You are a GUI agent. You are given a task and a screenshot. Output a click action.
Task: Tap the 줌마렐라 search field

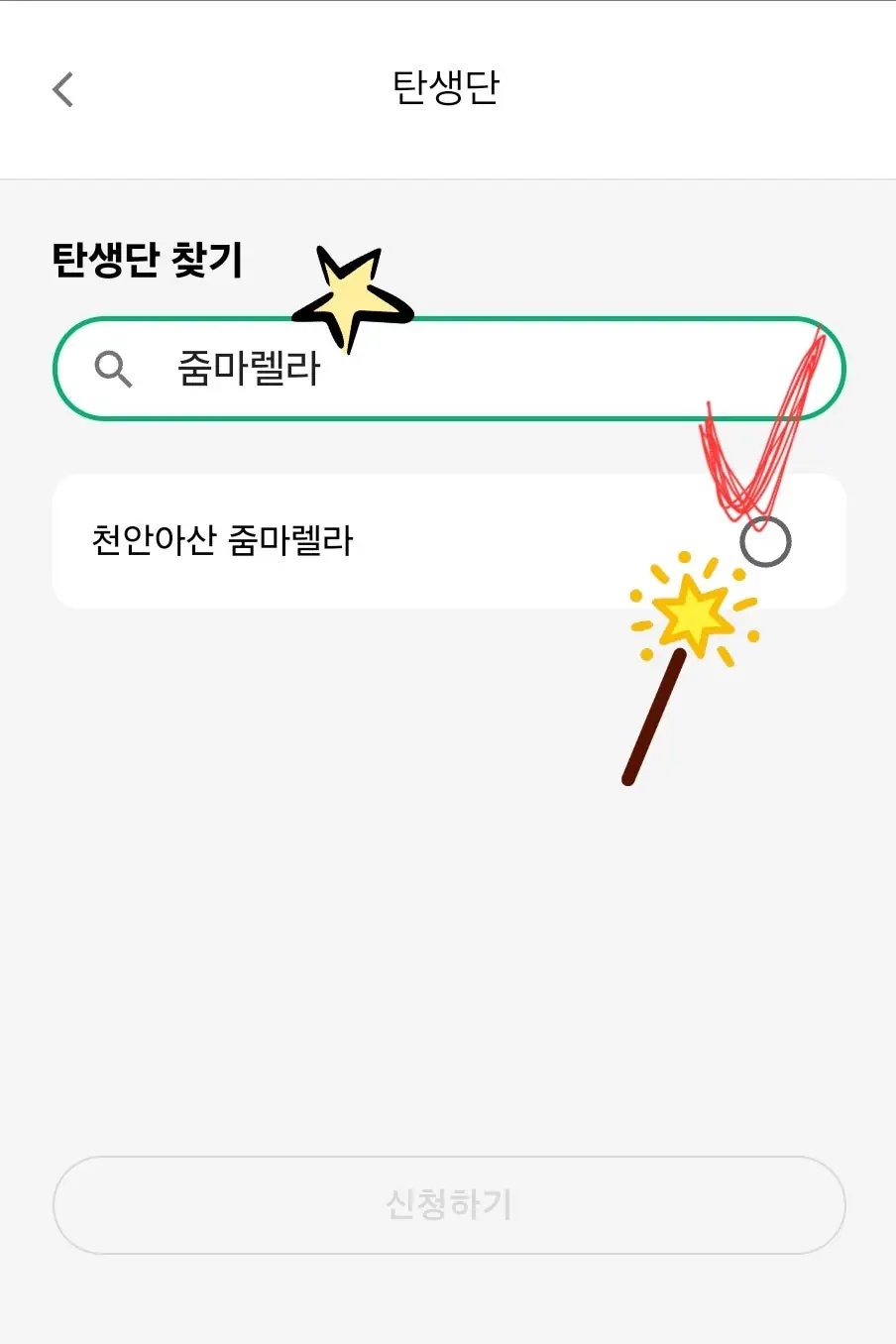(x=448, y=369)
